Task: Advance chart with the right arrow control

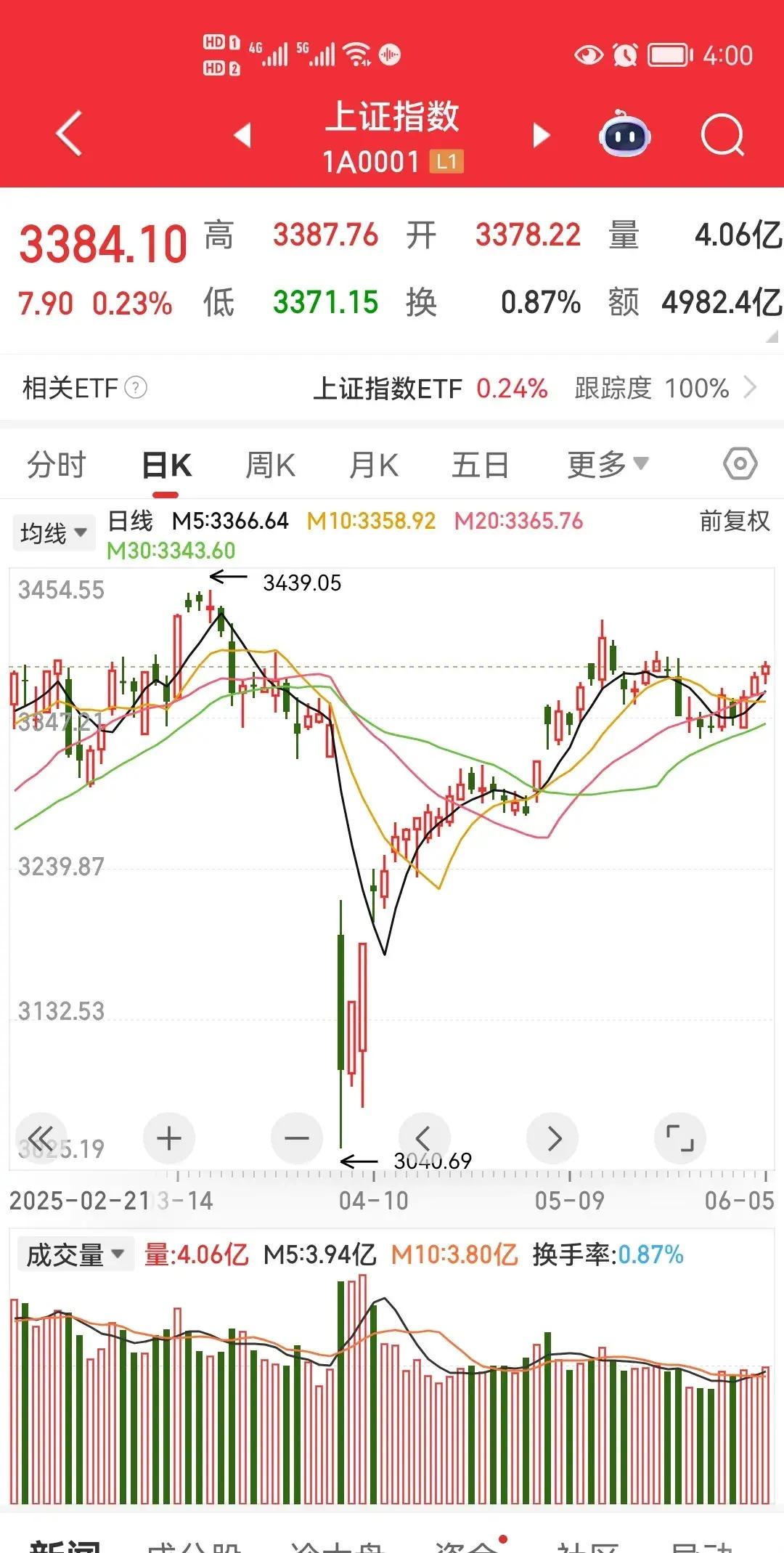Action: (552, 1138)
